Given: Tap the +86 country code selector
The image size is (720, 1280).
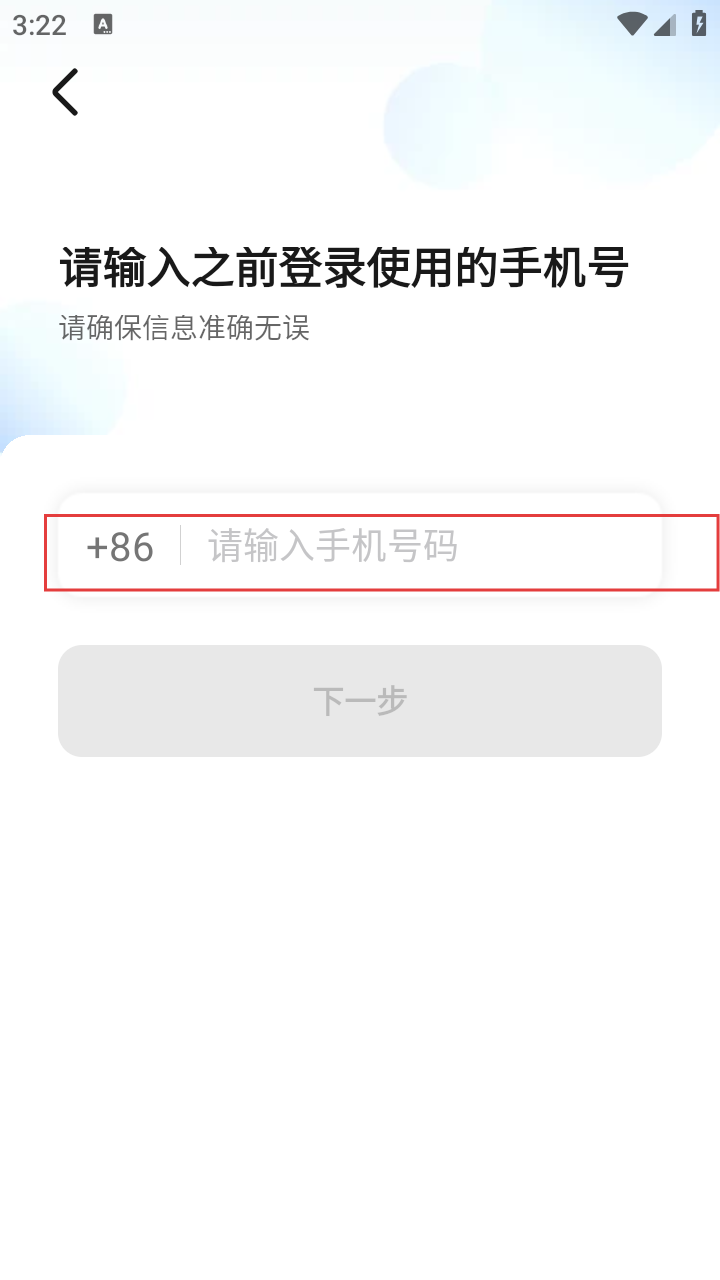Looking at the screenshot, I should (x=120, y=547).
